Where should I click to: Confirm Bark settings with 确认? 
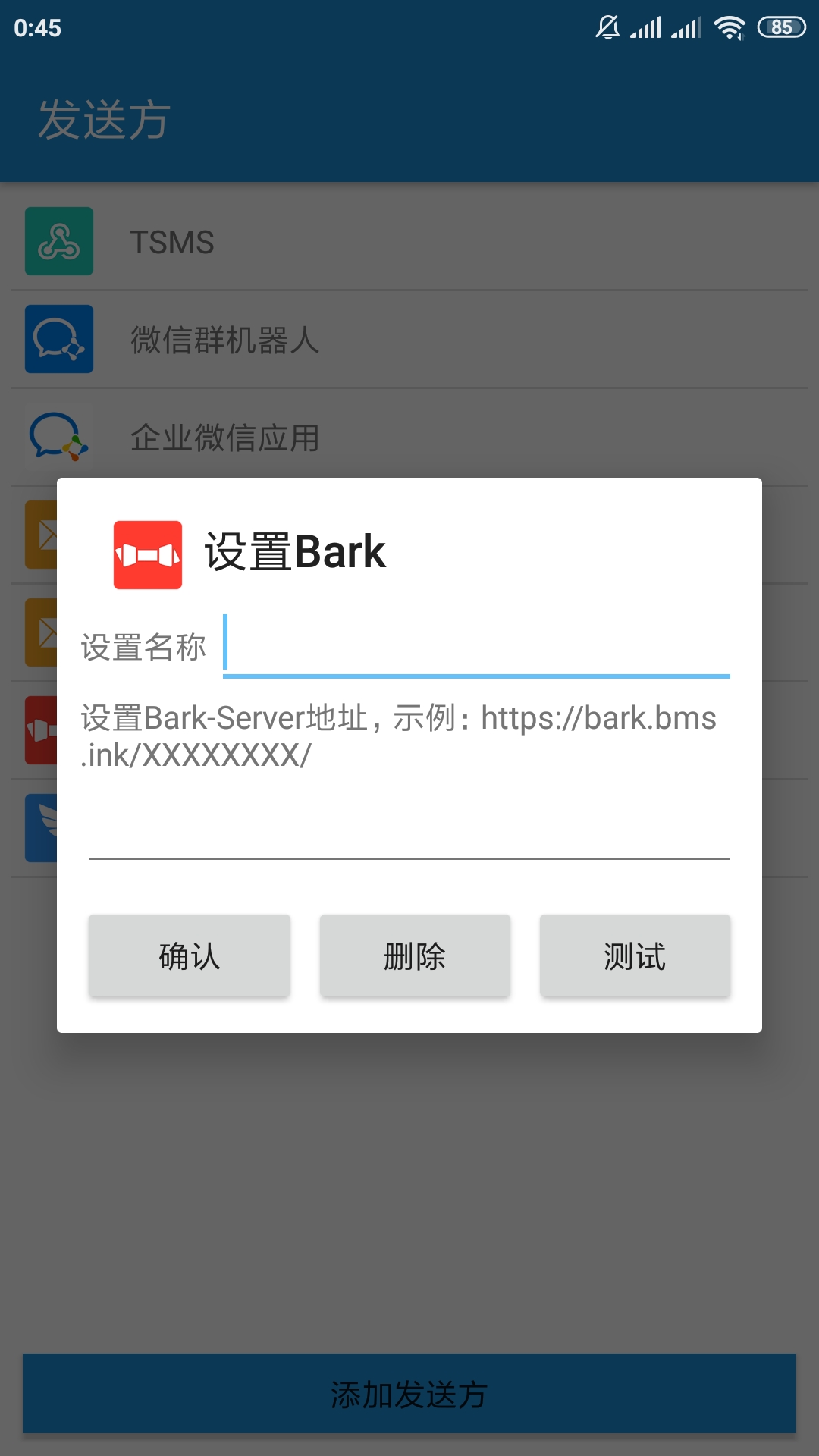click(190, 955)
